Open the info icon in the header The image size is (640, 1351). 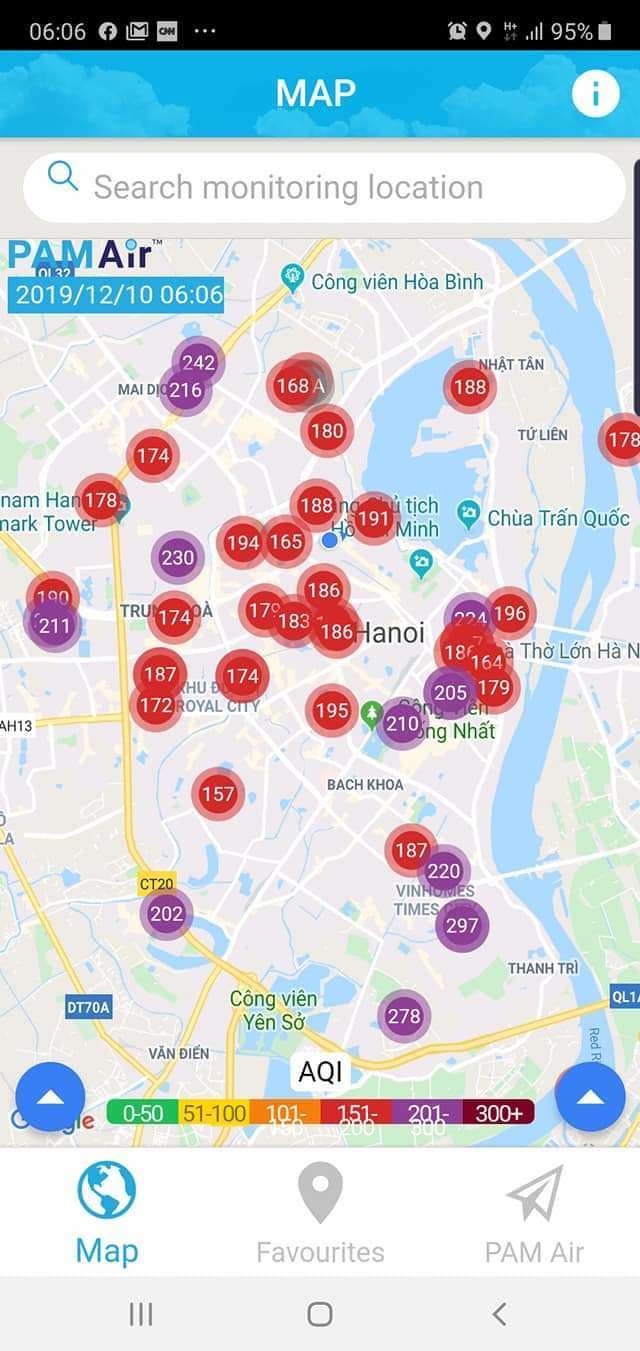tap(595, 94)
